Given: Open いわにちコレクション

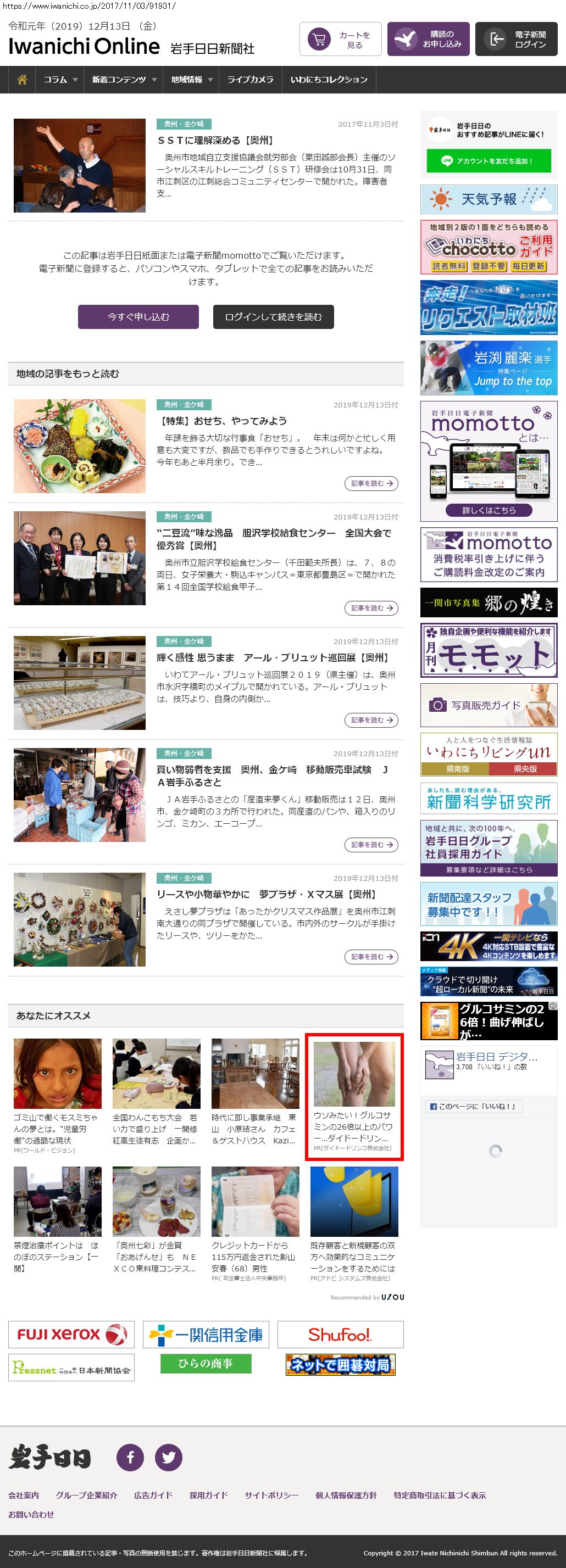Looking at the screenshot, I should coord(329,80).
